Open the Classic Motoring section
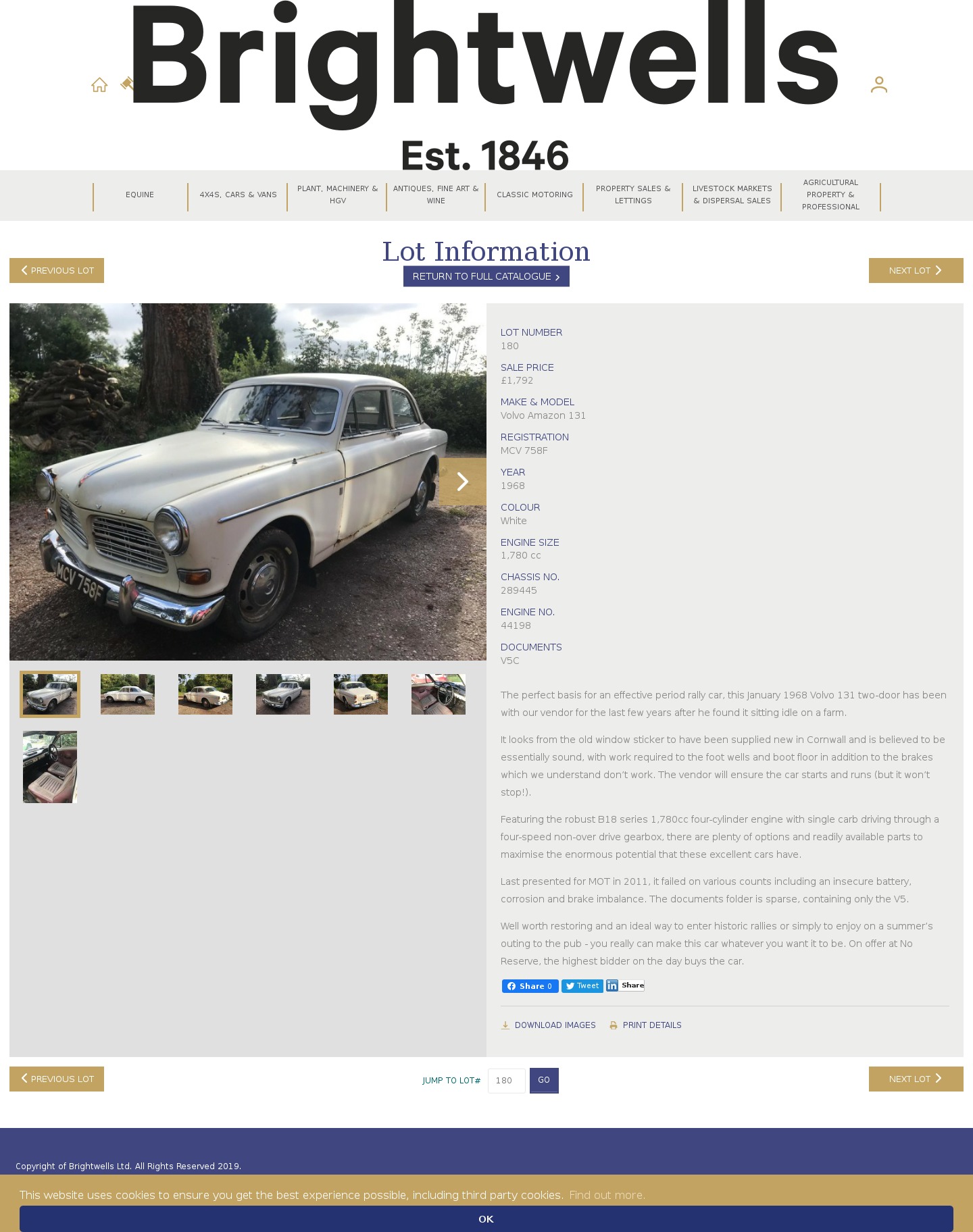 [x=534, y=195]
